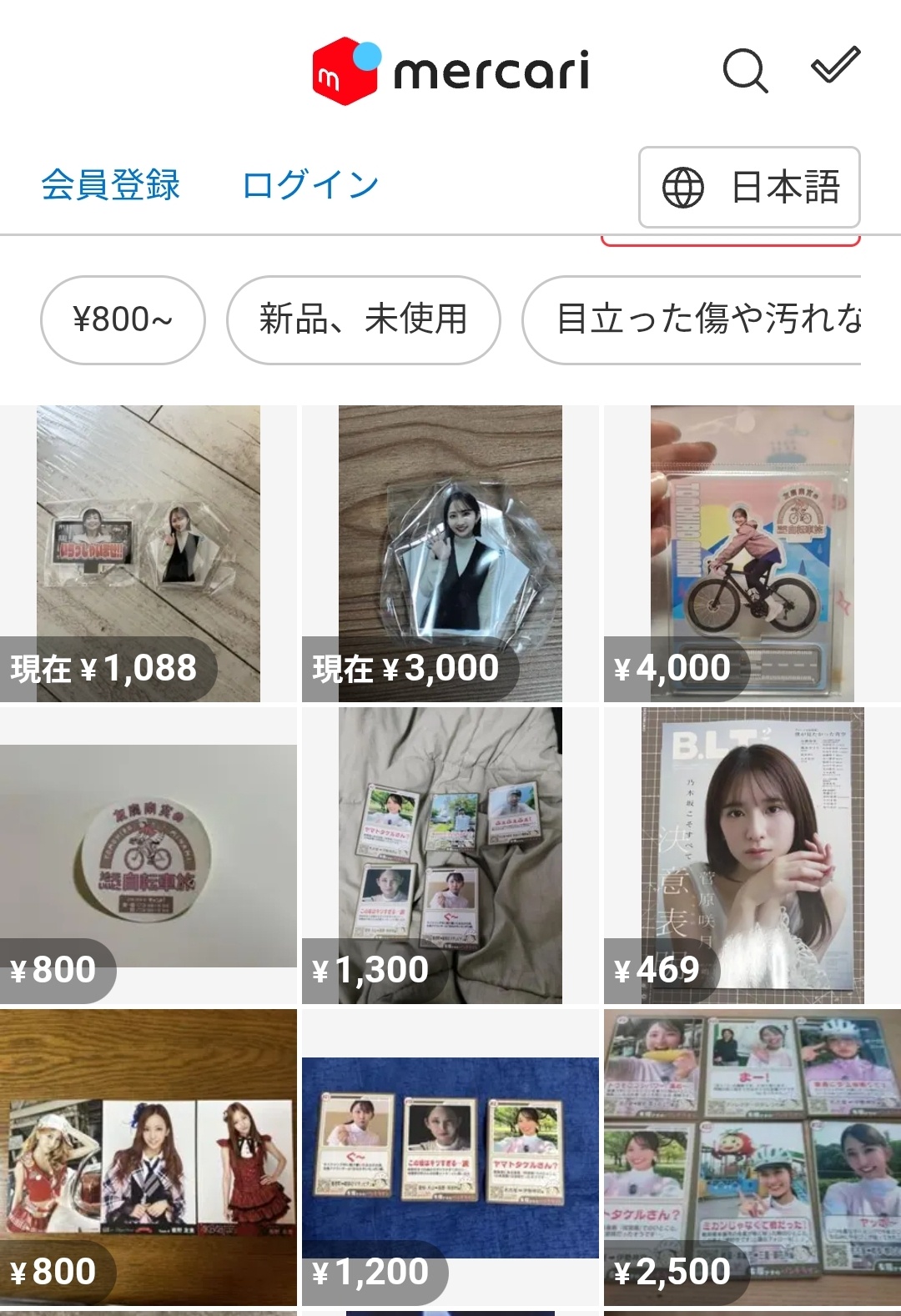
Task: Change language with 日本語 selector
Action: pos(748,187)
